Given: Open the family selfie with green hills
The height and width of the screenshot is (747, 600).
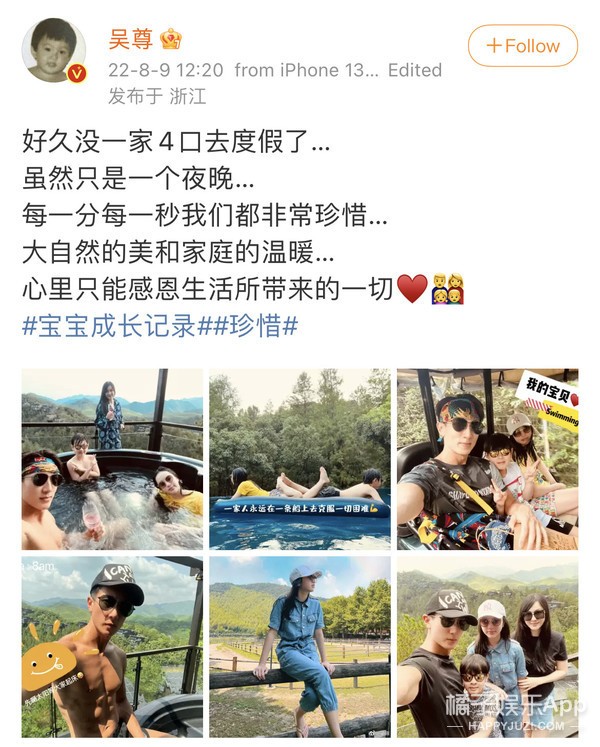Looking at the screenshot, I should pos(487,646).
